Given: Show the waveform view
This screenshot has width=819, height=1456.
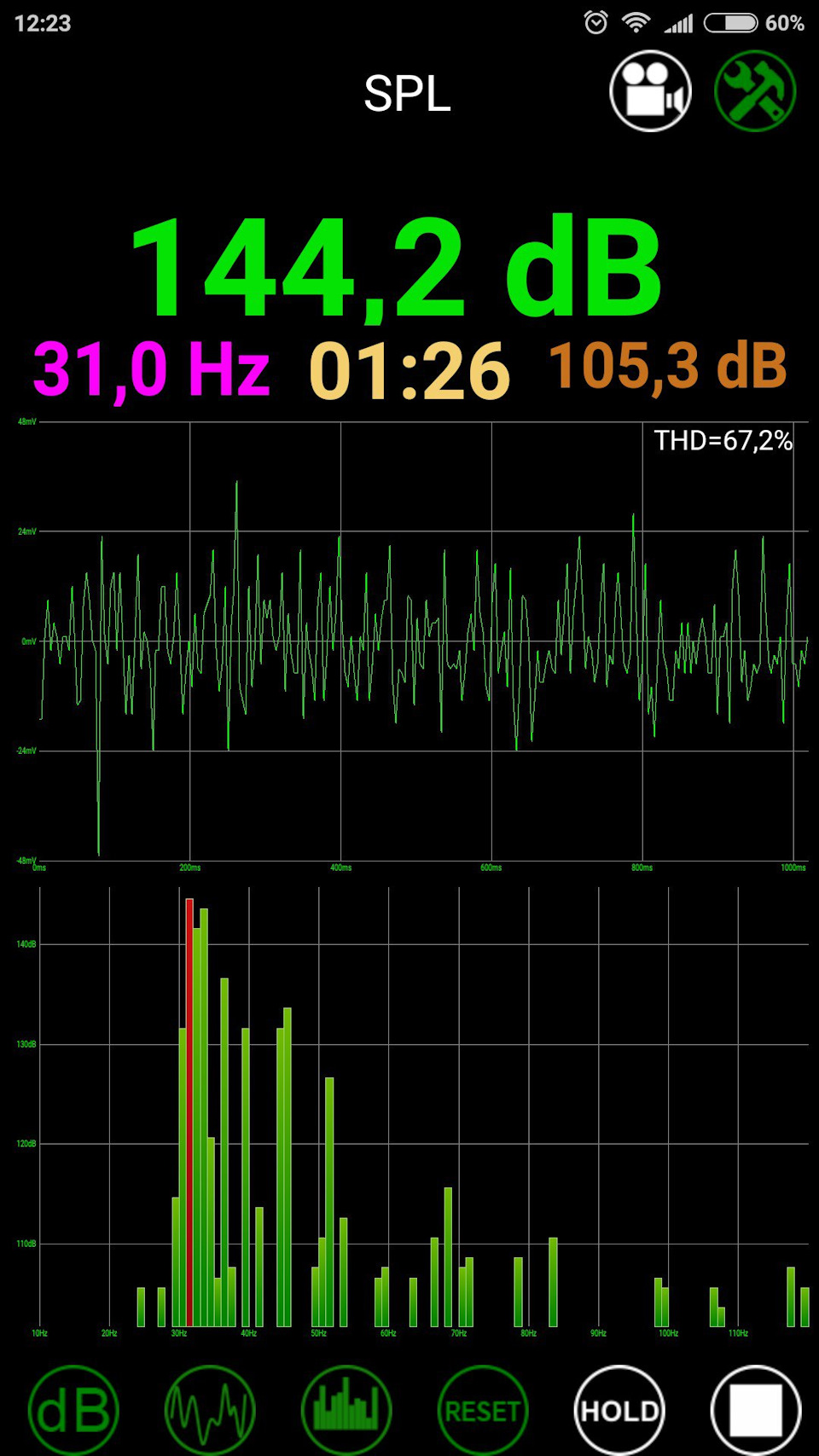Looking at the screenshot, I should [210, 1410].
